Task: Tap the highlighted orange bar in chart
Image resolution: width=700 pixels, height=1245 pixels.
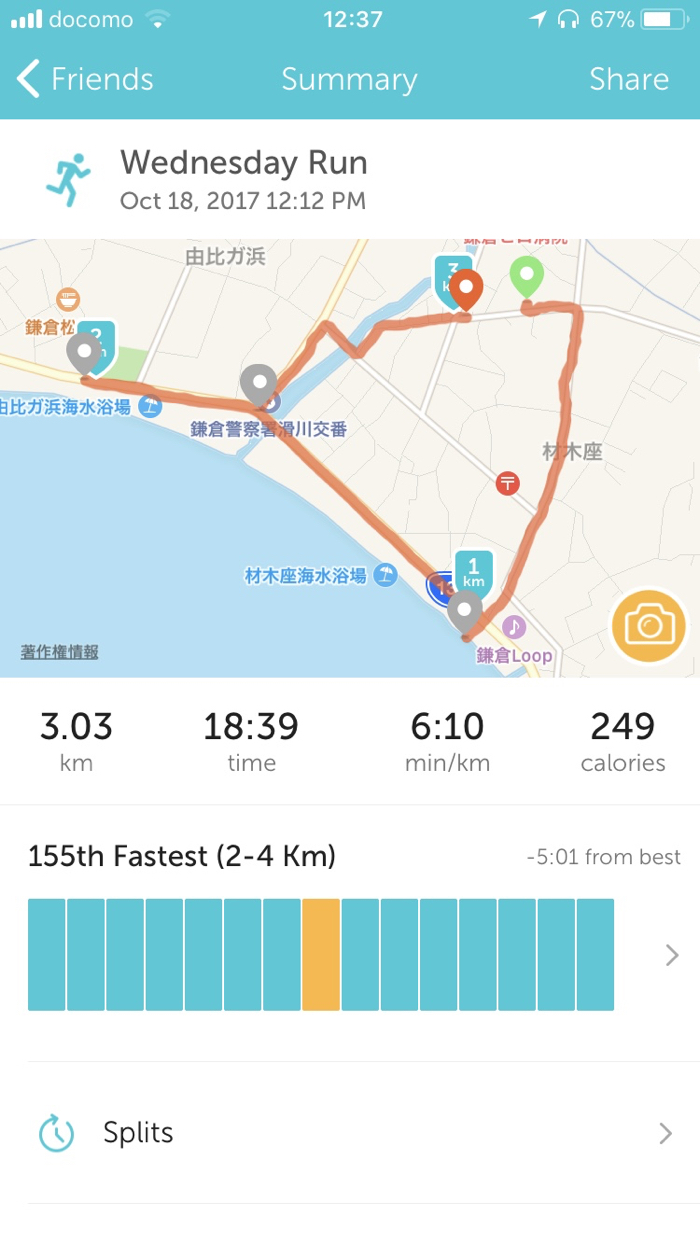Action: click(x=321, y=954)
